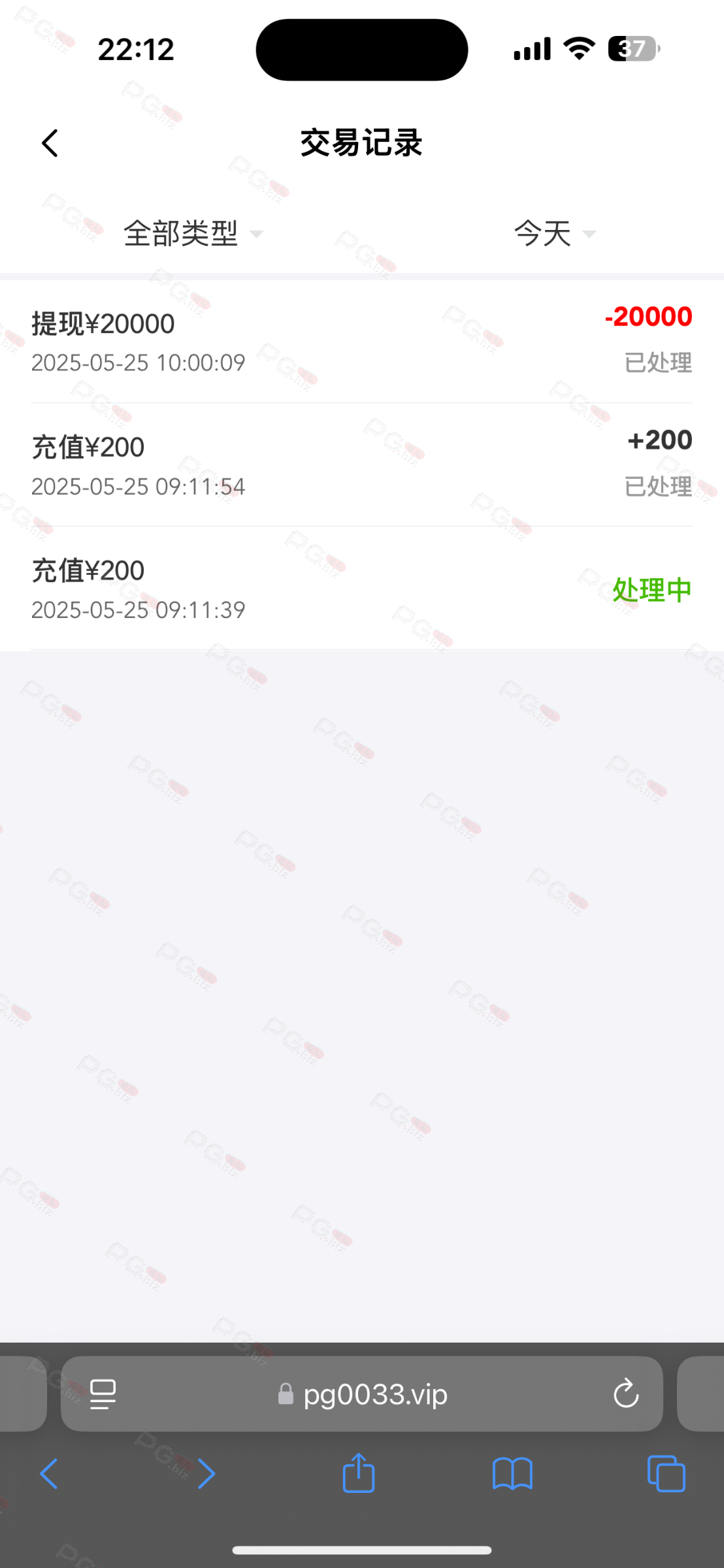This screenshot has height=1568, width=724.
Task: Open the 提现¥20000 transaction record
Action: pos(362,342)
